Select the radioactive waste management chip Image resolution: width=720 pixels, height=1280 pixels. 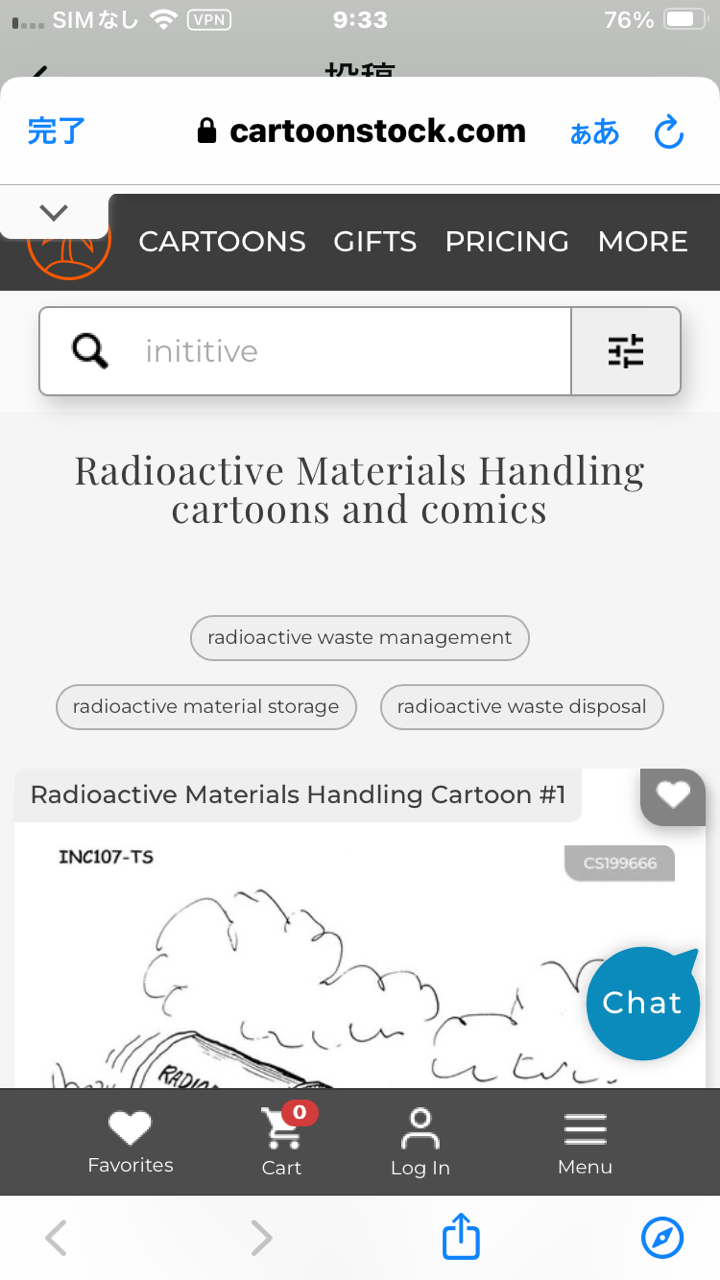[360, 638]
